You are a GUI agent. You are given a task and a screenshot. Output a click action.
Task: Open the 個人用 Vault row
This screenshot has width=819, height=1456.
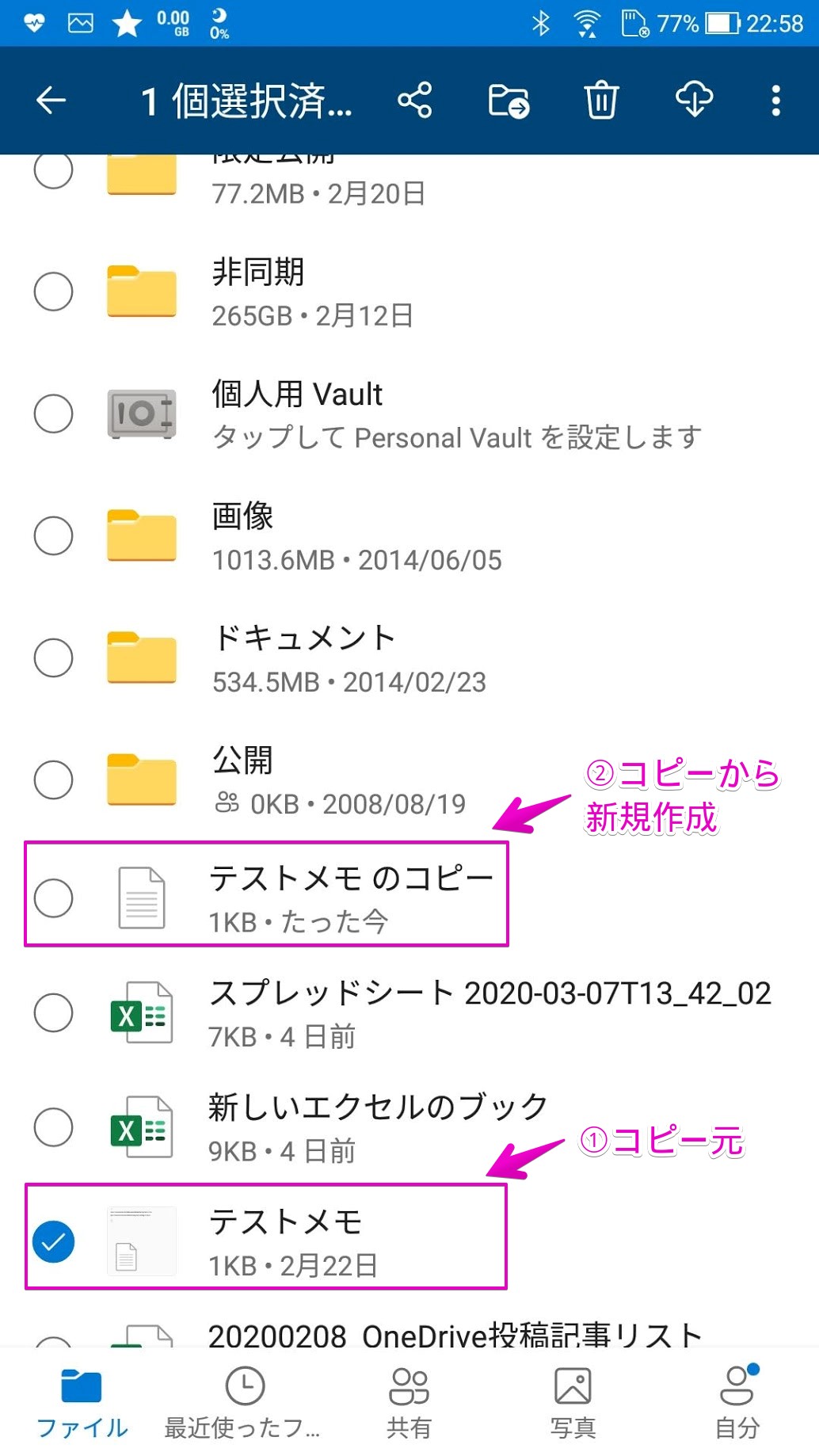pos(409,414)
